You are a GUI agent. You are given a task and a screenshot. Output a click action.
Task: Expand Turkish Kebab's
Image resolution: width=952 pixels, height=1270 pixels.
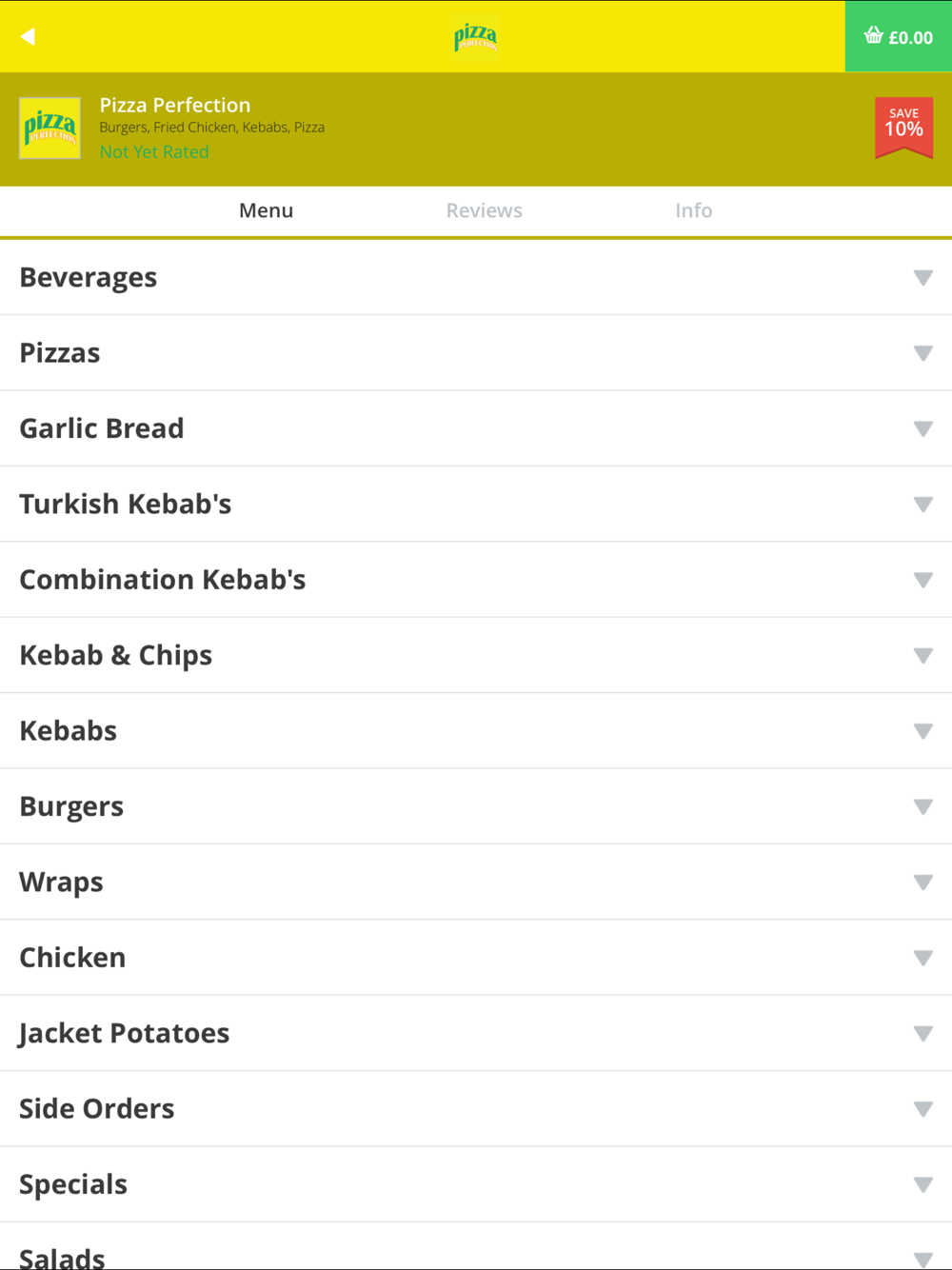(x=476, y=504)
